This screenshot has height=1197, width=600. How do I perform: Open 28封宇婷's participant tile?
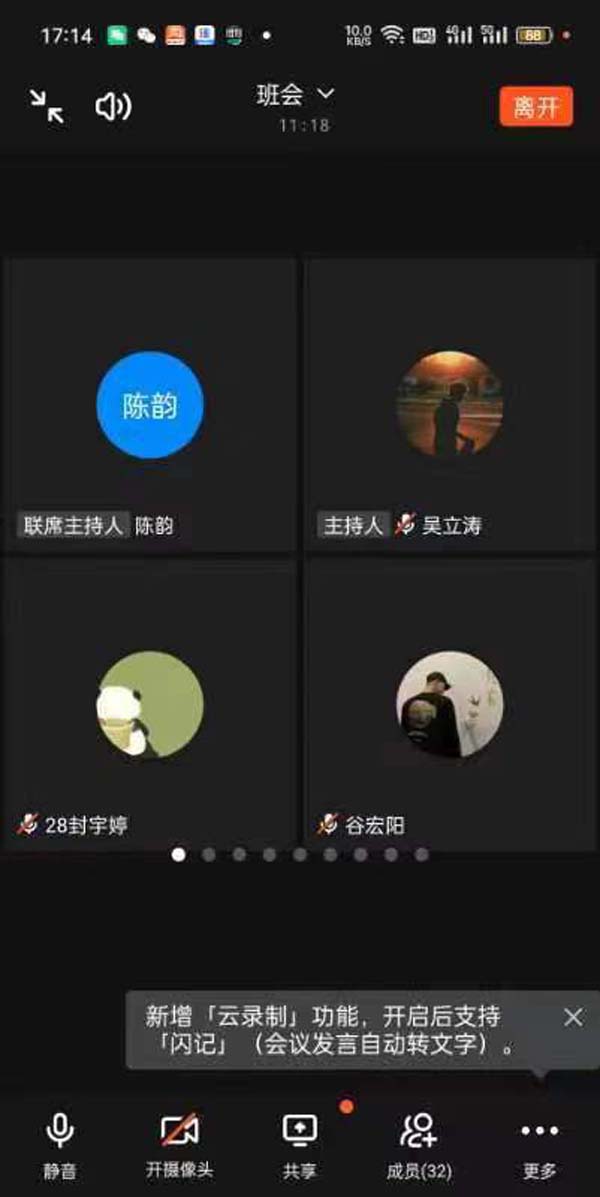[x=150, y=705]
